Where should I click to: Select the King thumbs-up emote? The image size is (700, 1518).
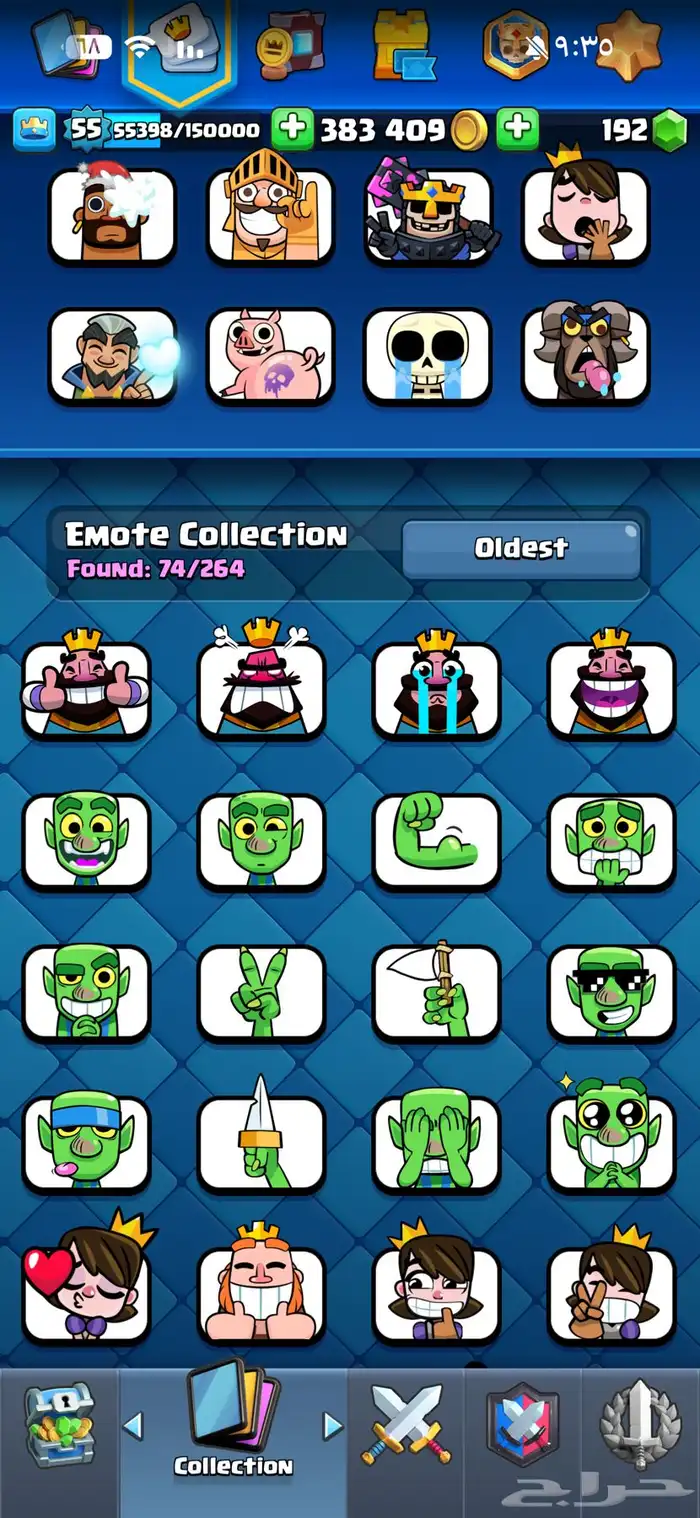click(x=87, y=689)
